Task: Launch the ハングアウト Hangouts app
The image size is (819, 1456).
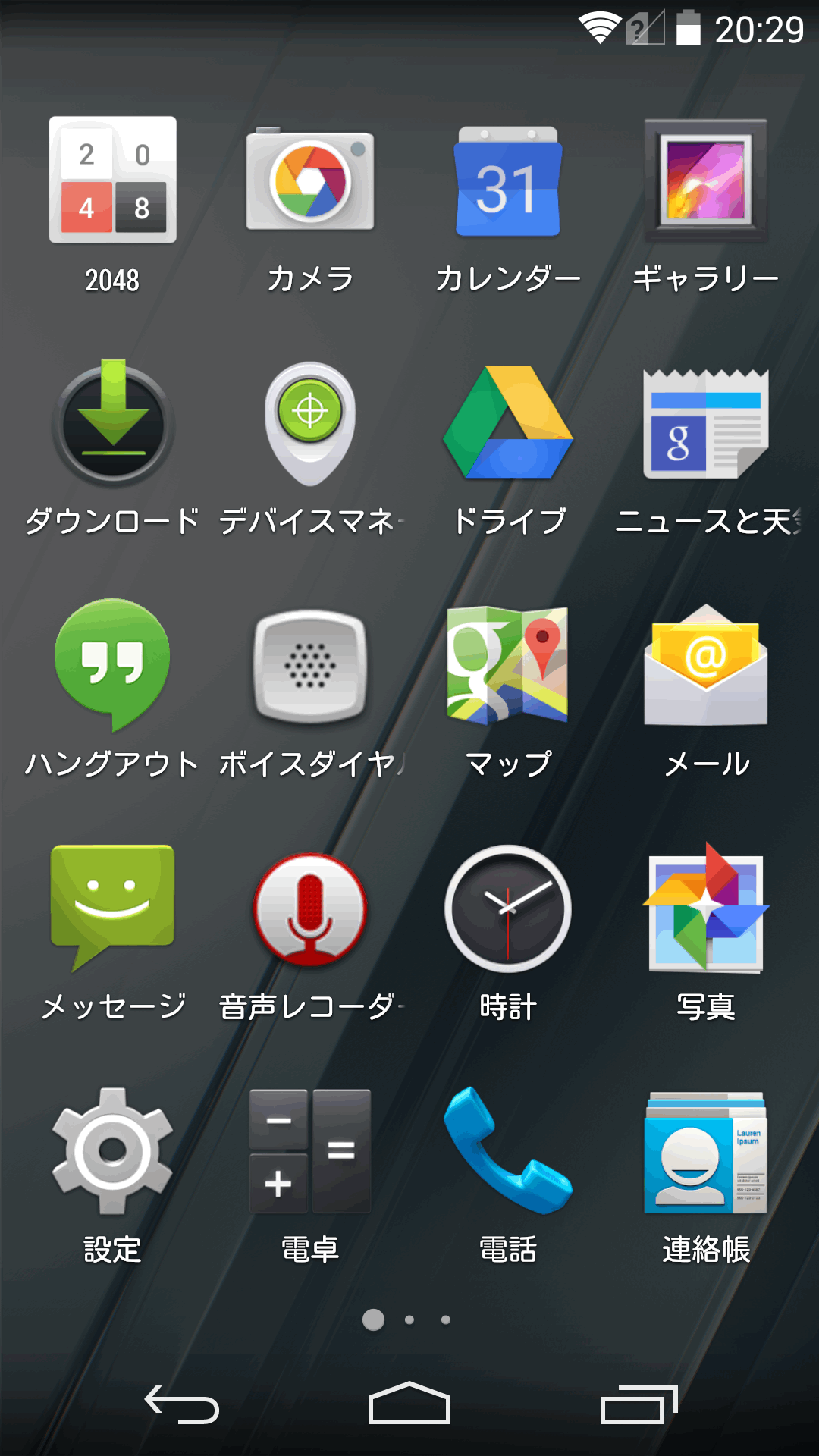Action: coord(113,664)
